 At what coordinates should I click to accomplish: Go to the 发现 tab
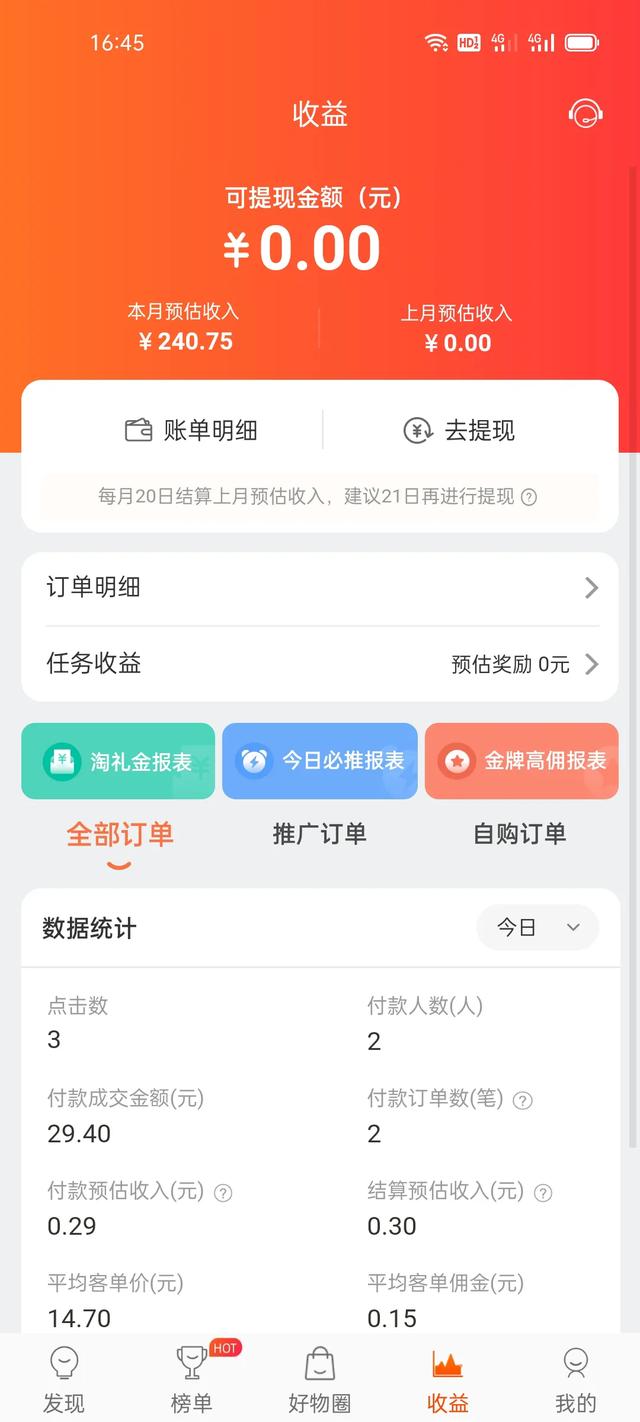64,1380
